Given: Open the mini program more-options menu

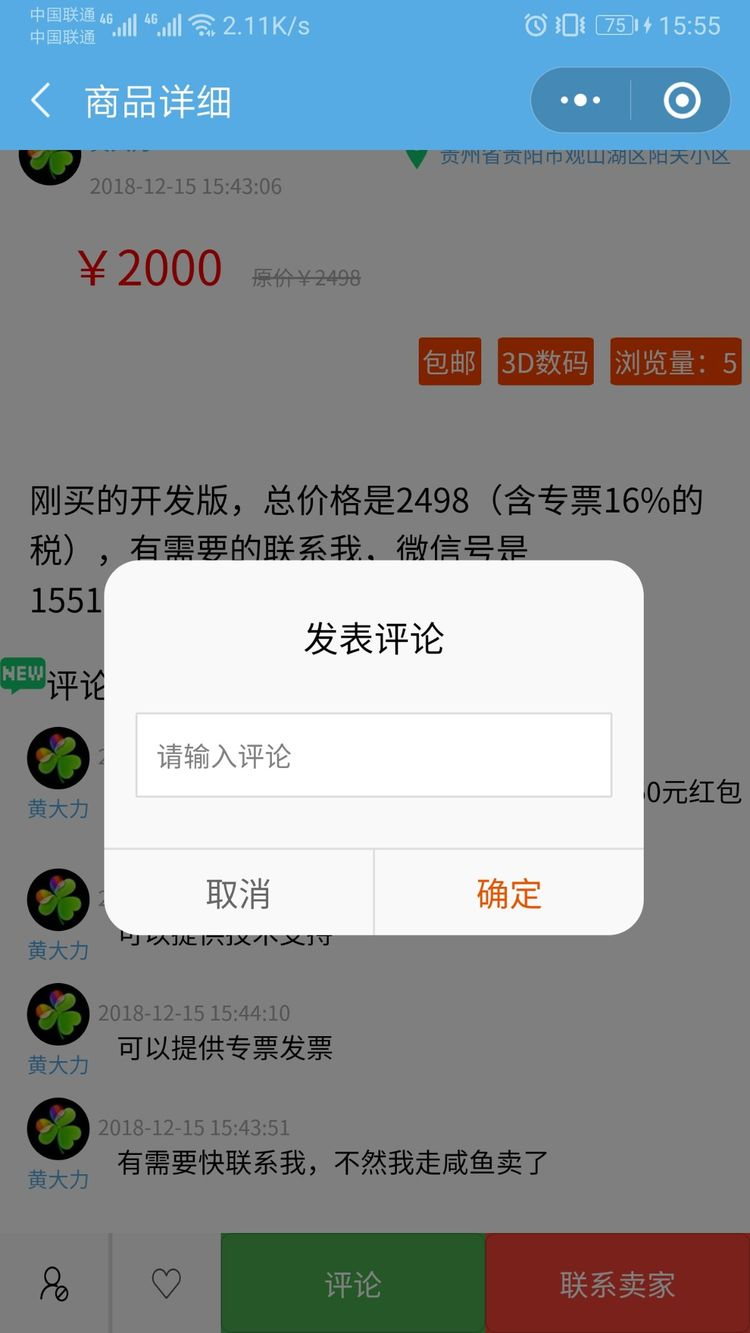Looking at the screenshot, I should pos(580,101).
